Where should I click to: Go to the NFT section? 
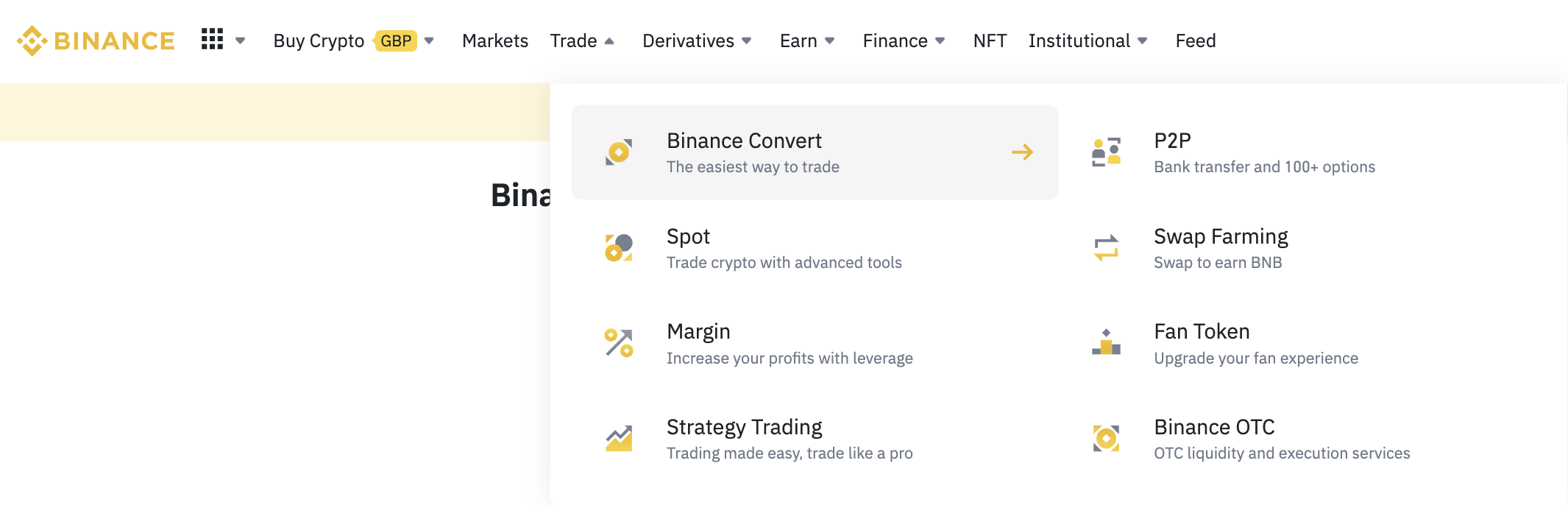click(989, 40)
